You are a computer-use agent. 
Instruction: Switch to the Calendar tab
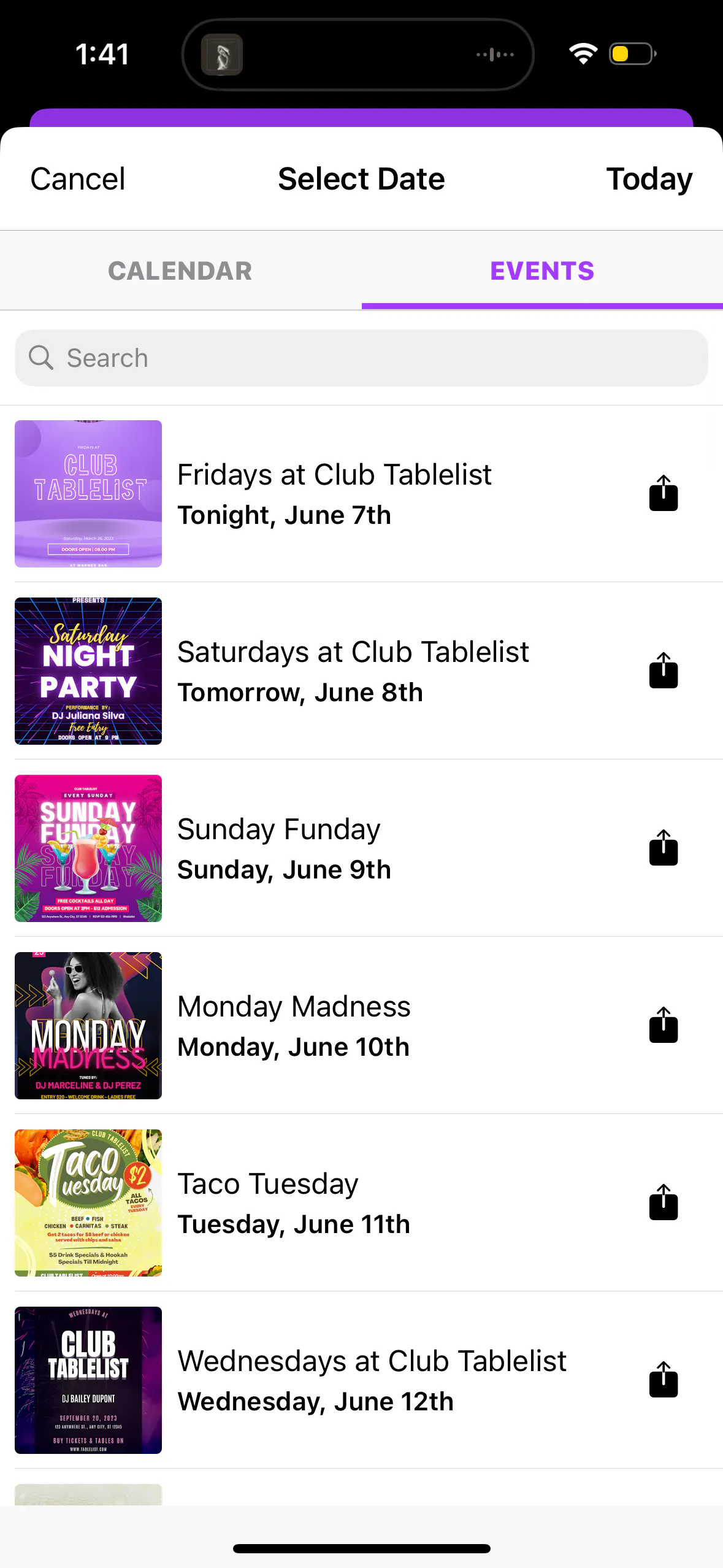[180, 271]
